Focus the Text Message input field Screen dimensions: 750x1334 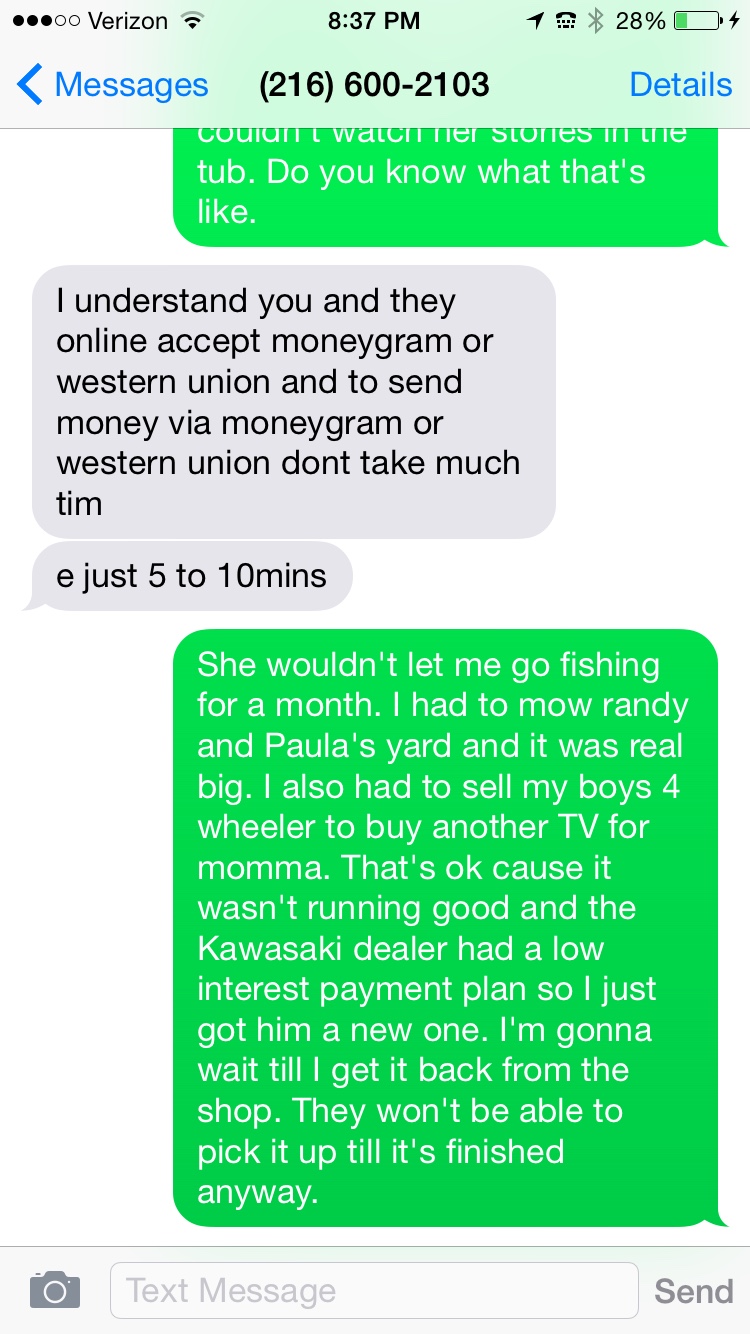click(x=373, y=1290)
